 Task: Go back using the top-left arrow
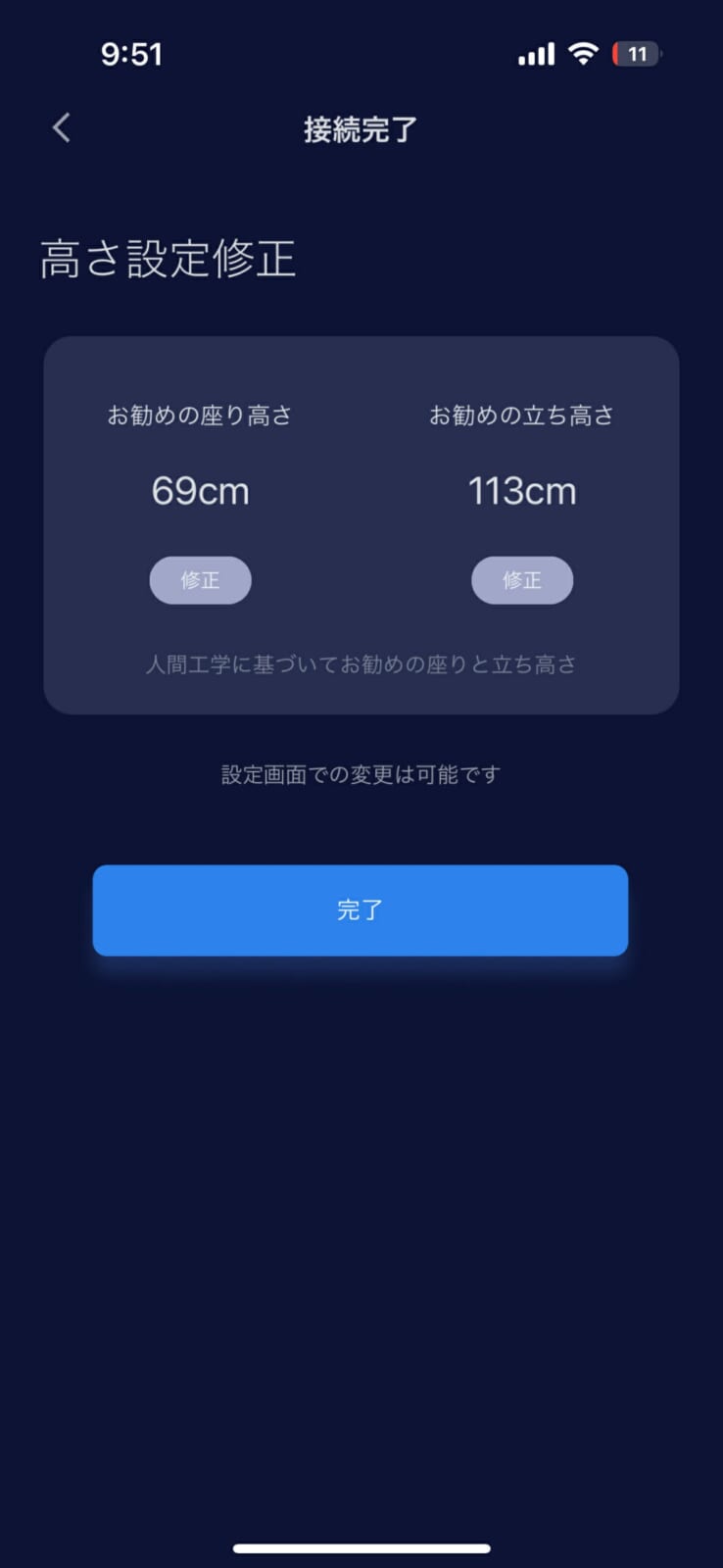click(x=62, y=127)
